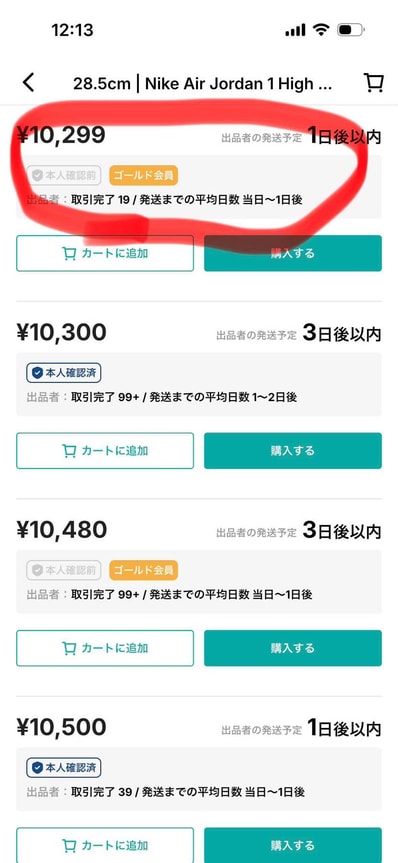Purchase the ¥10,480 listing
This screenshot has height=863, width=398.
(293, 648)
